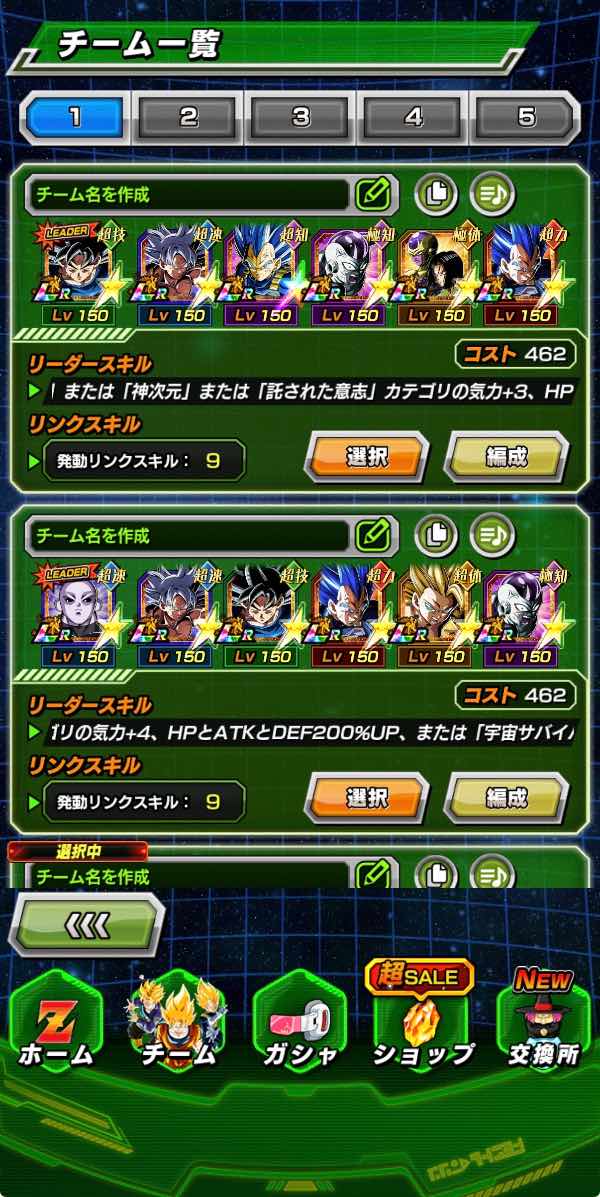The image size is (600, 1197).
Task: Edit the first team's name
Action: 373,194
